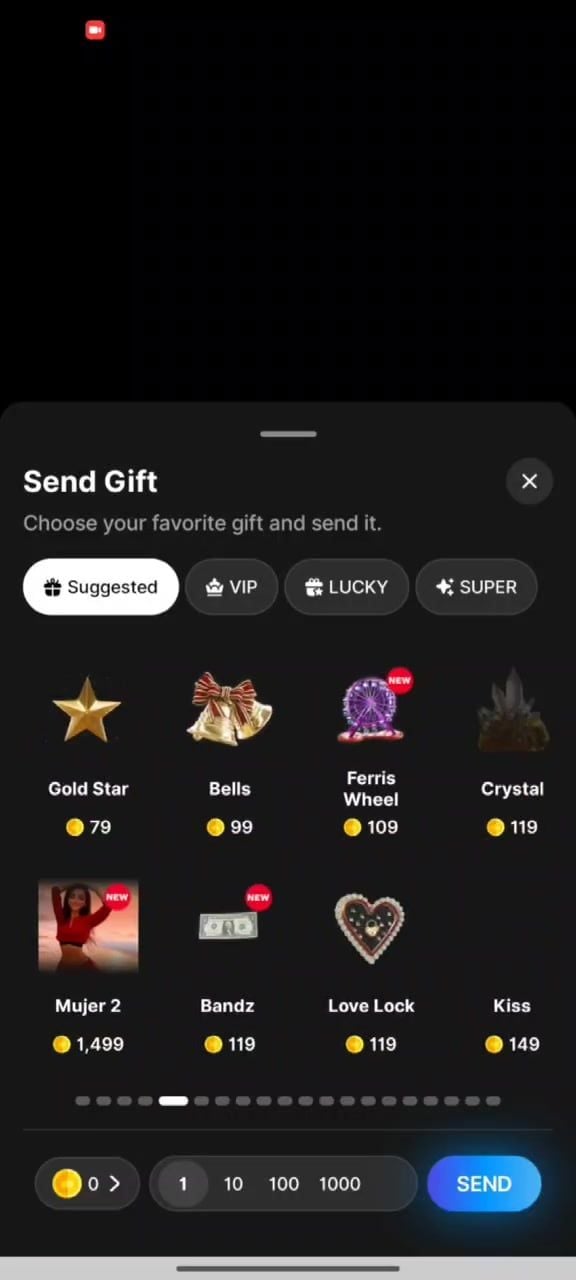Switch to the LUCKY gift tab
The height and width of the screenshot is (1280, 576).
pos(346,587)
